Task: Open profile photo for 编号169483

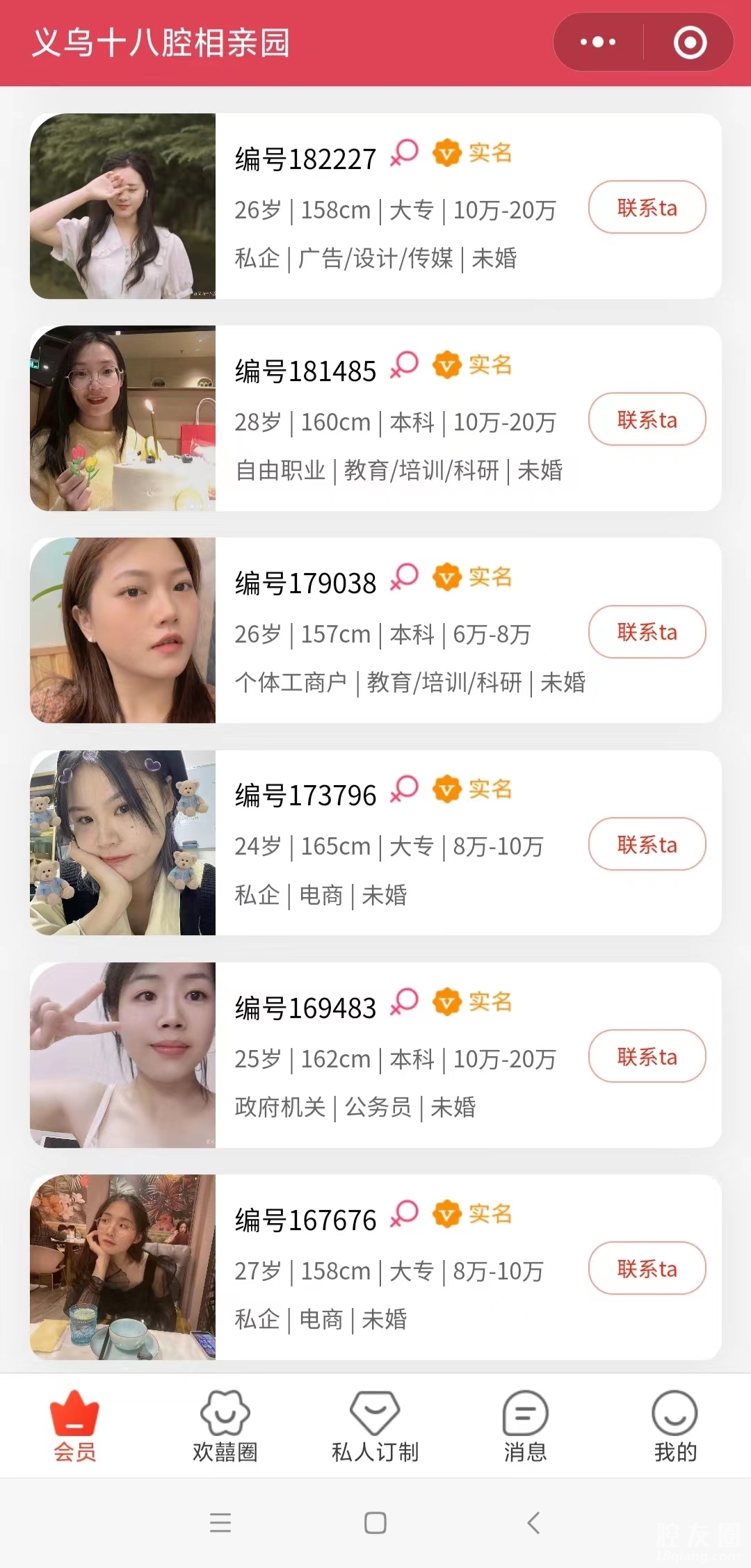Action: 123,1055
